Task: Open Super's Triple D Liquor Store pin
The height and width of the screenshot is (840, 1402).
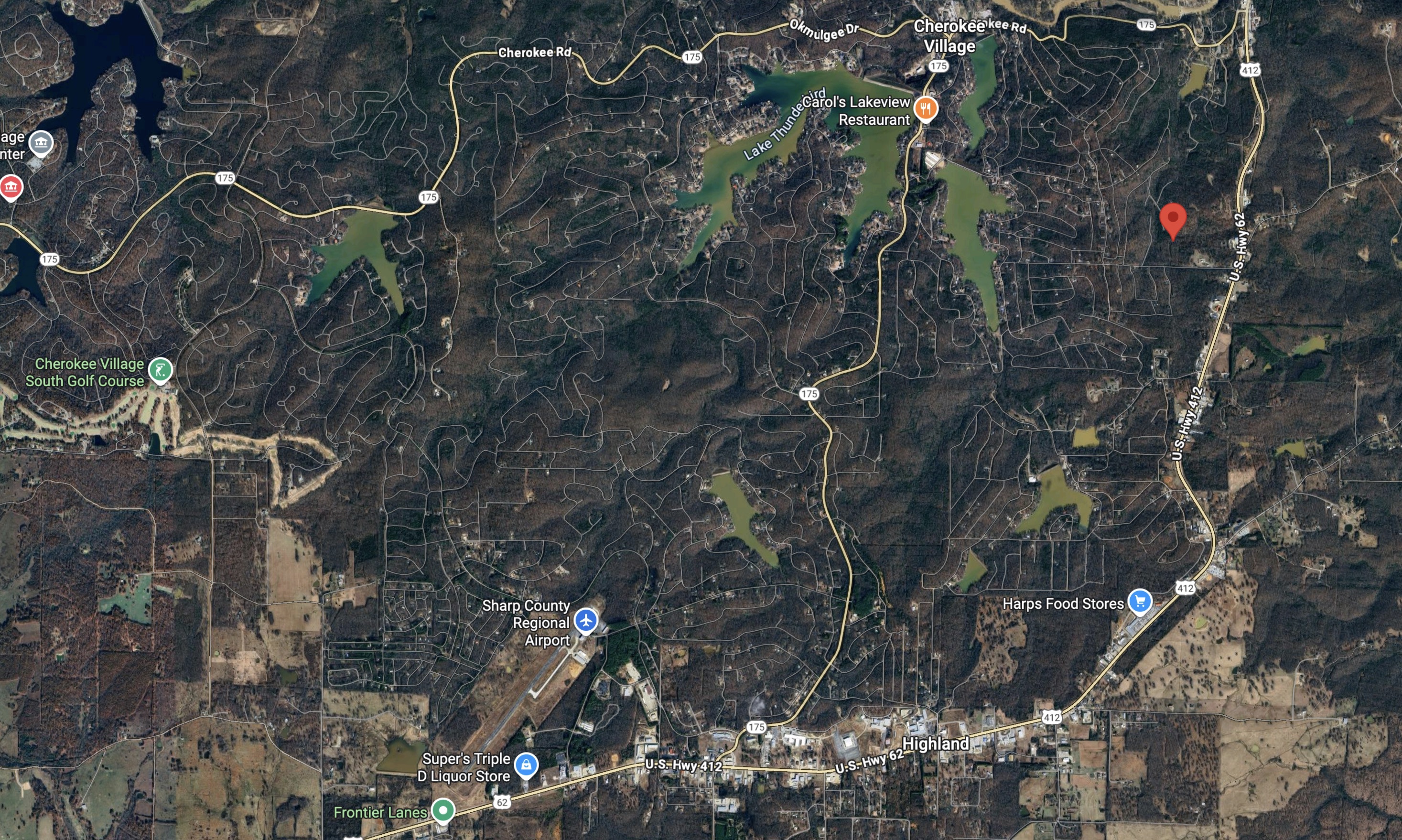Action: [x=526, y=765]
